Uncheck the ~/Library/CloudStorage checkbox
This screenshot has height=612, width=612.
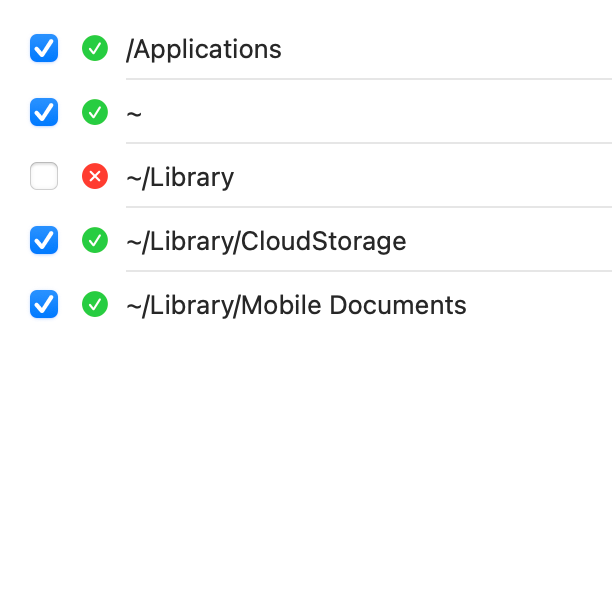(44, 240)
